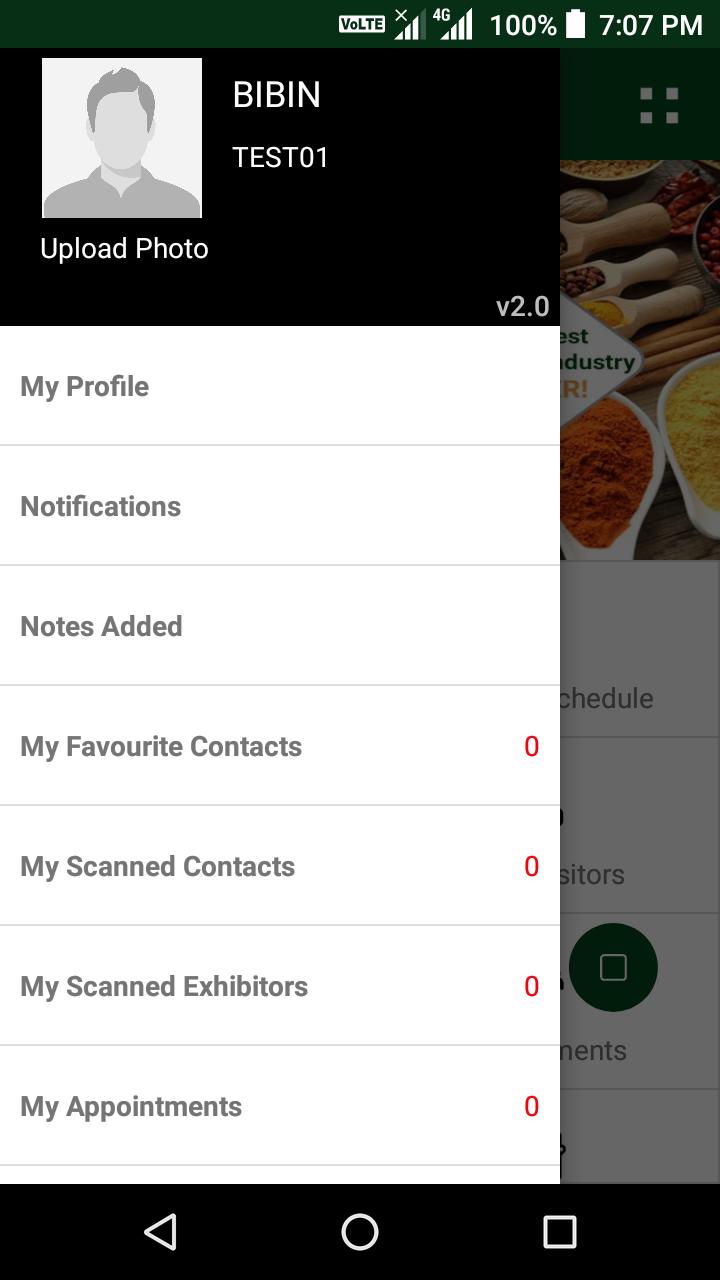Tap the TEST01 label under BIBIN
Screen dimensions: 720x1280
point(281,157)
